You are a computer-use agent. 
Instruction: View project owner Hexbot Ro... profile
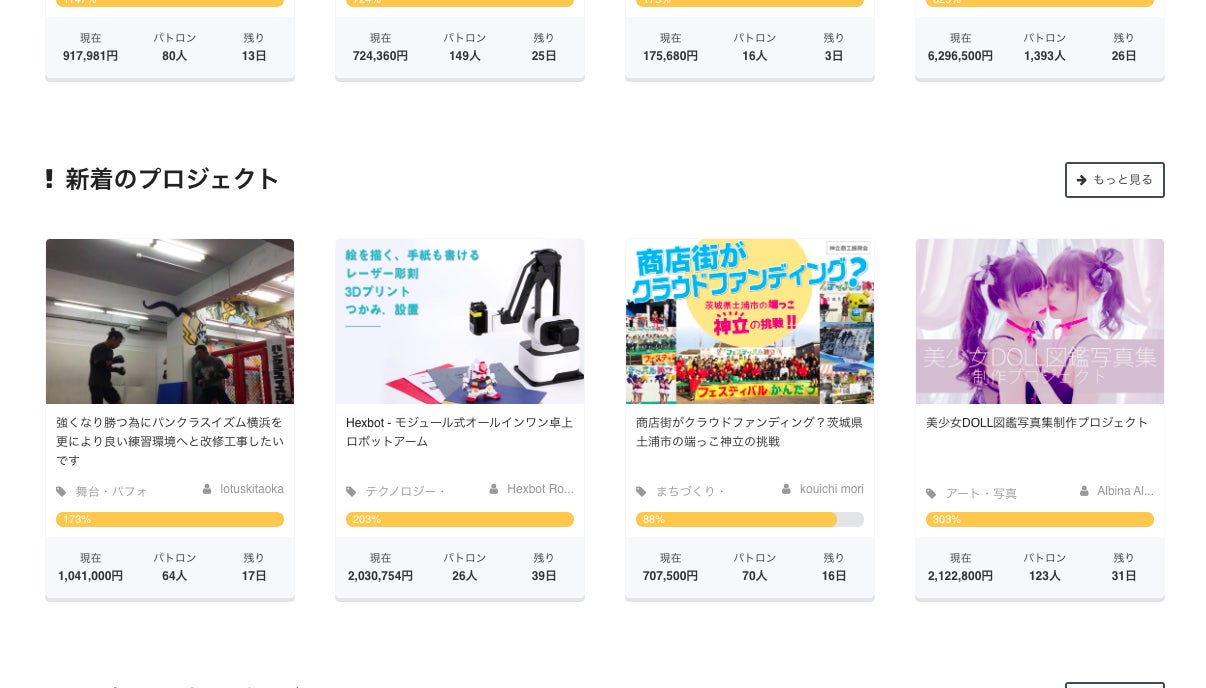pos(539,490)
